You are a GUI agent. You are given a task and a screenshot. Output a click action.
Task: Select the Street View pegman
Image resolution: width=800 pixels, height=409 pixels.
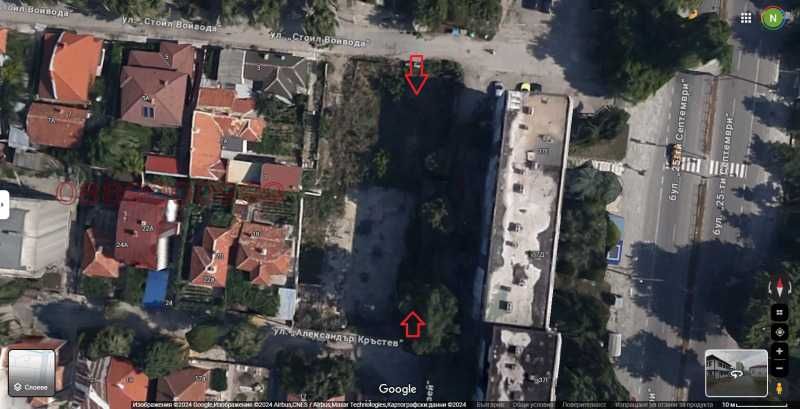coord(779,389)
